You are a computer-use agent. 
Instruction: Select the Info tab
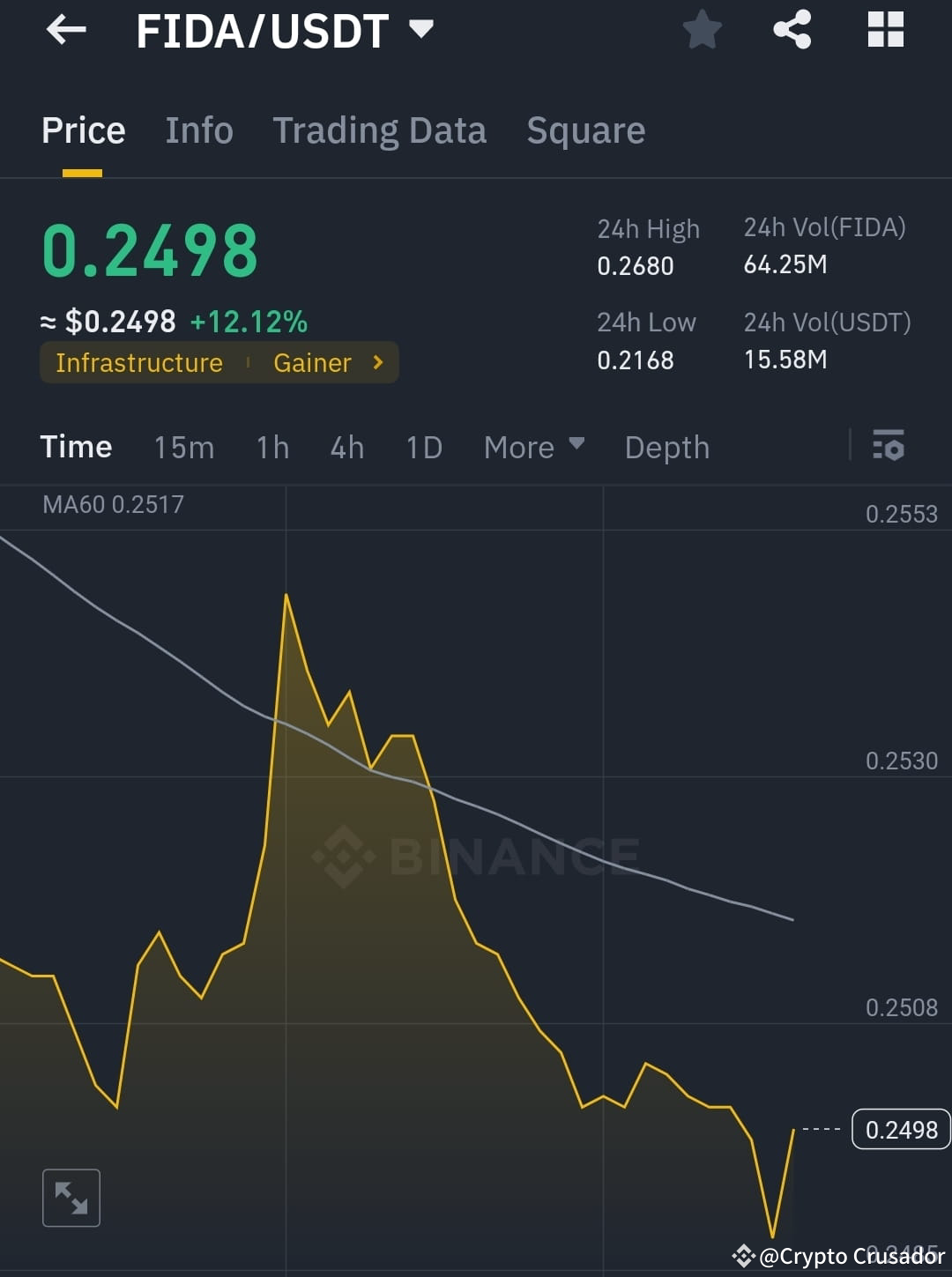coord(198,130)
